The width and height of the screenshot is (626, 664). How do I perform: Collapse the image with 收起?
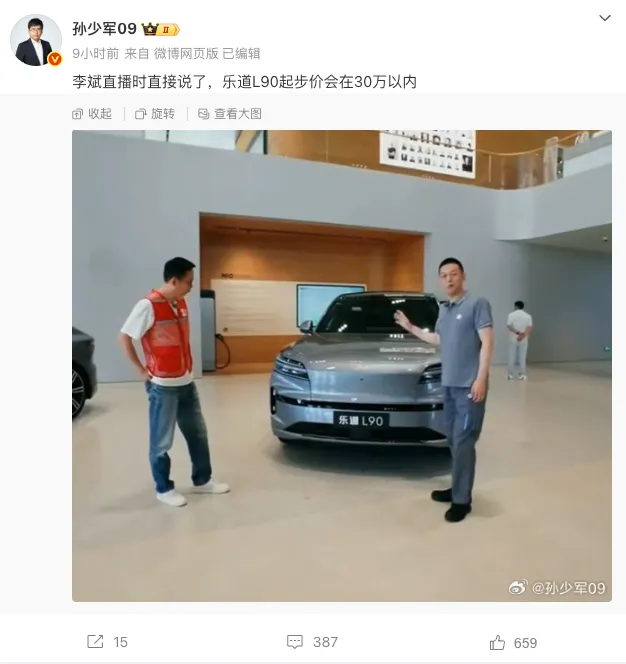pyautogui.click(x=92, y=114)
